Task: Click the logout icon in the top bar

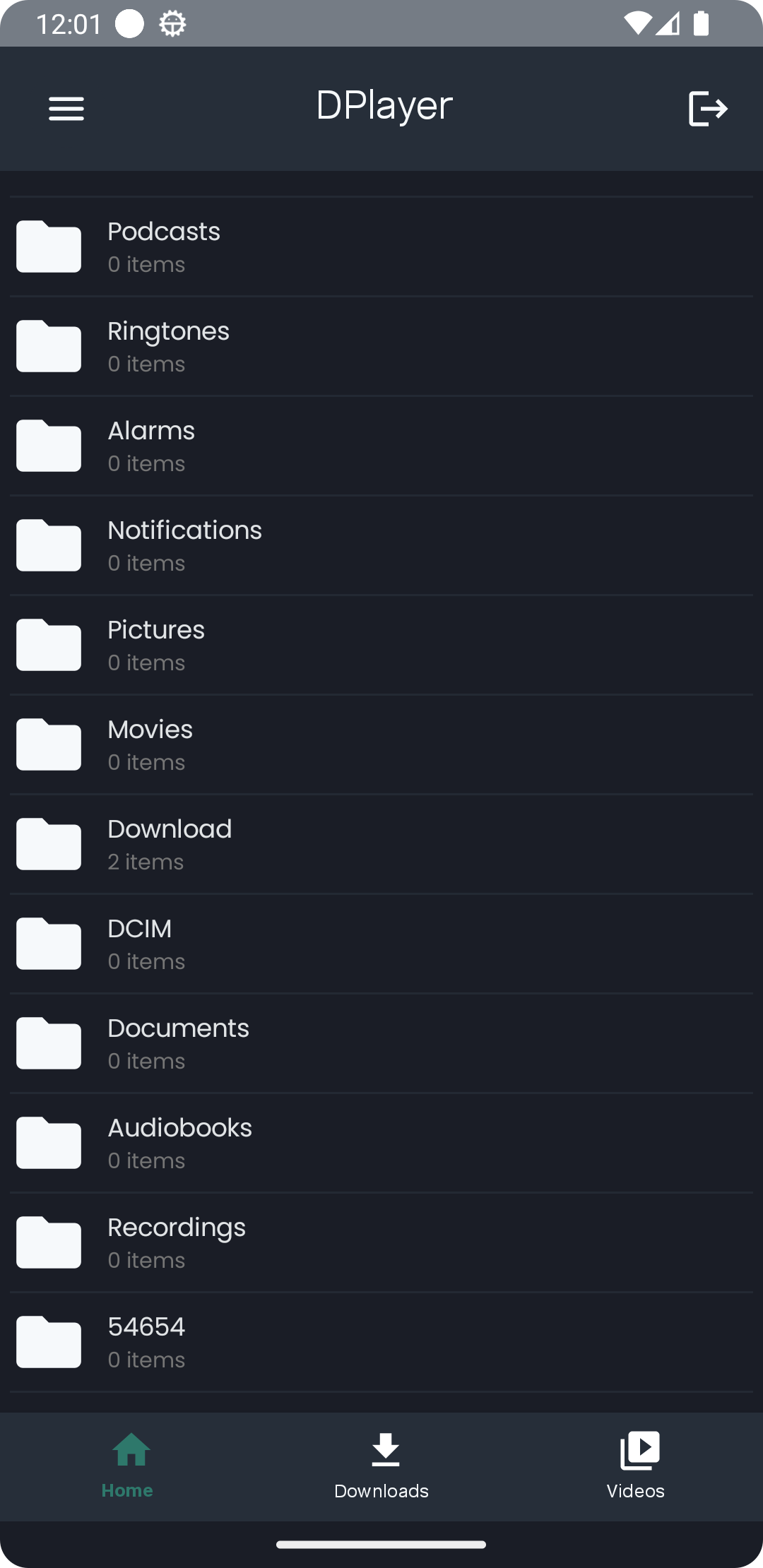Action: (707, 108)
